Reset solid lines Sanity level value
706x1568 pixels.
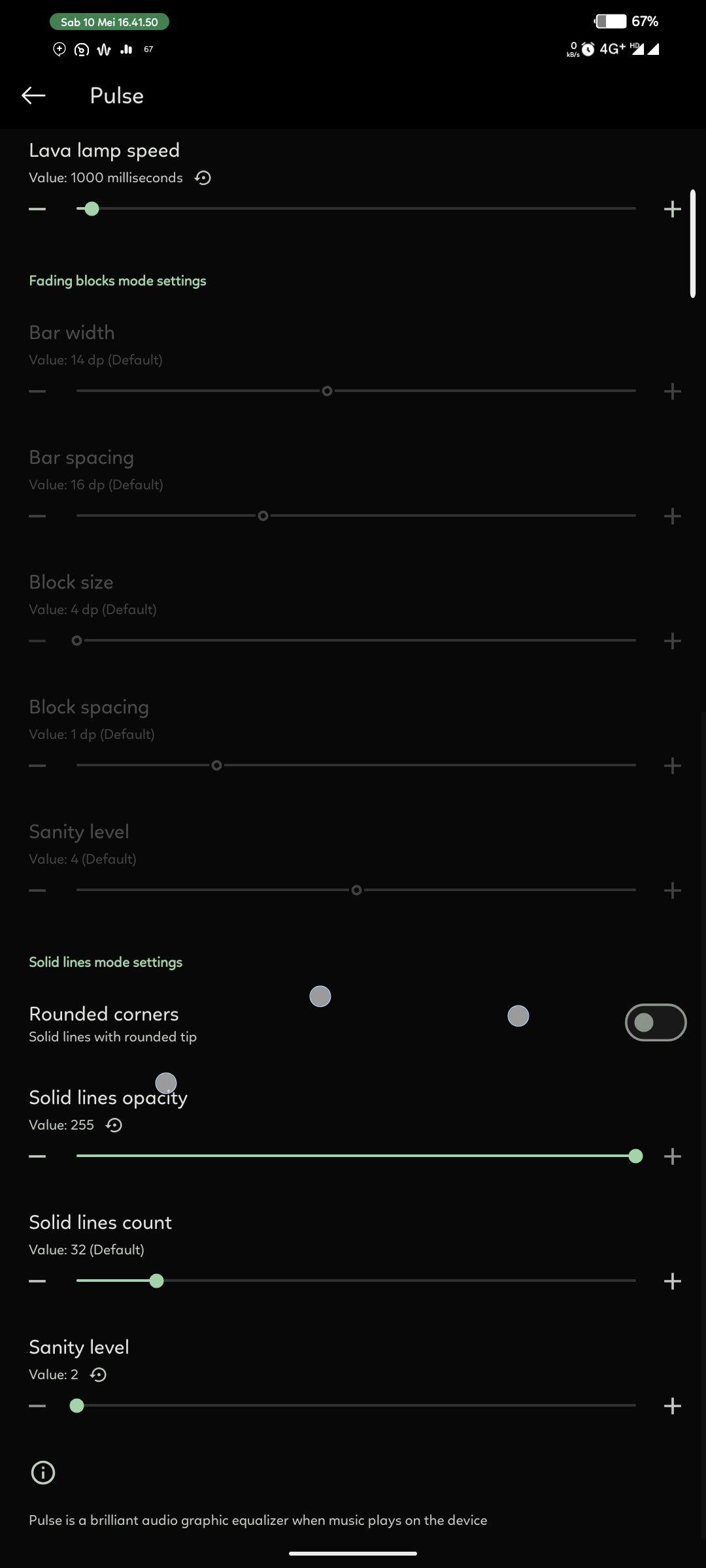coord(98,1375)
